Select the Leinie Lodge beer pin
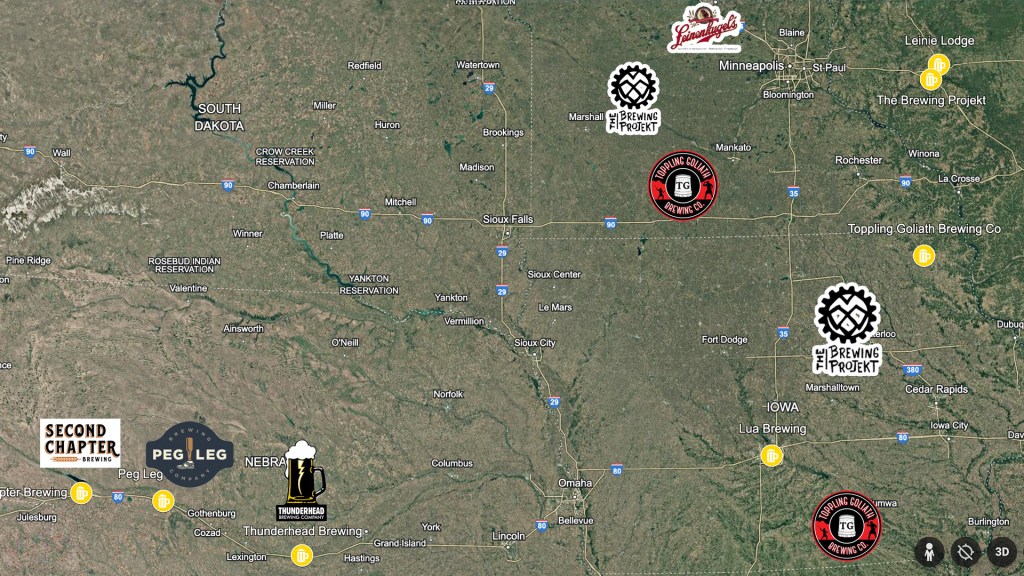Image resolution: width=1024 pixels, height=576 pixels. click(x=938, y=65)
